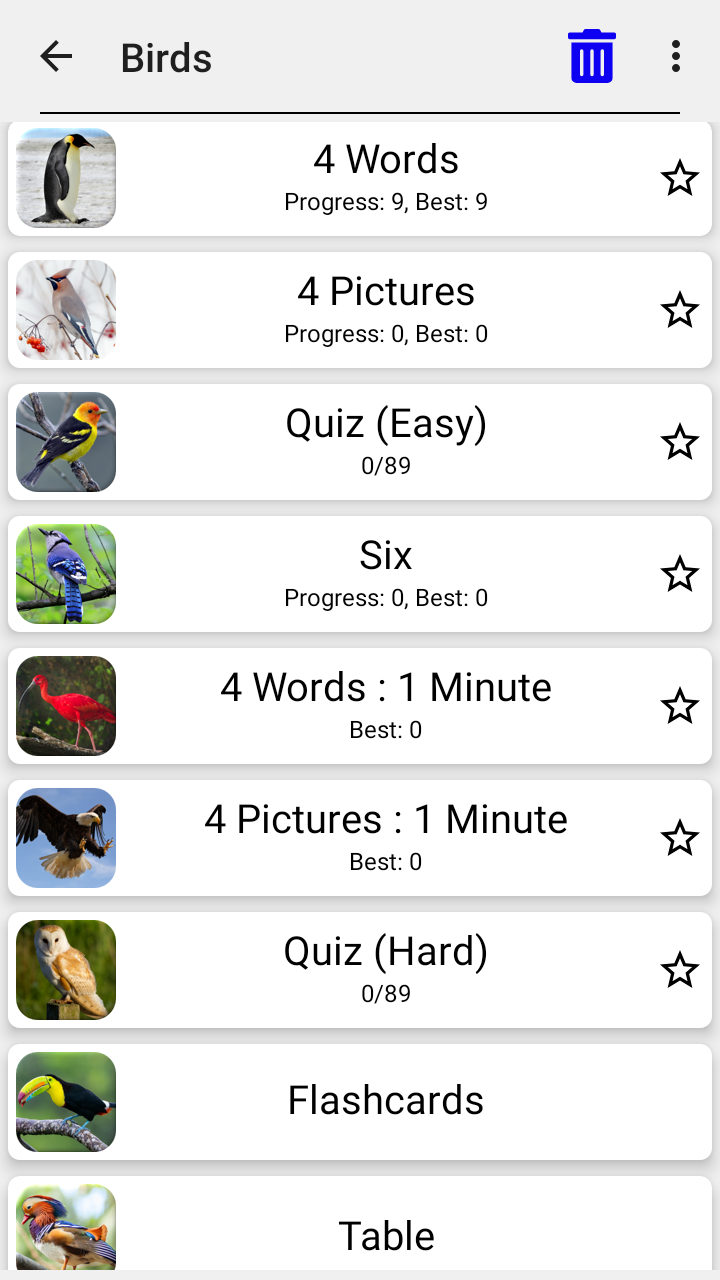Open the trash/delete icon in toolbar
This screenshot has width=720, height=1280.
(591, 57)
